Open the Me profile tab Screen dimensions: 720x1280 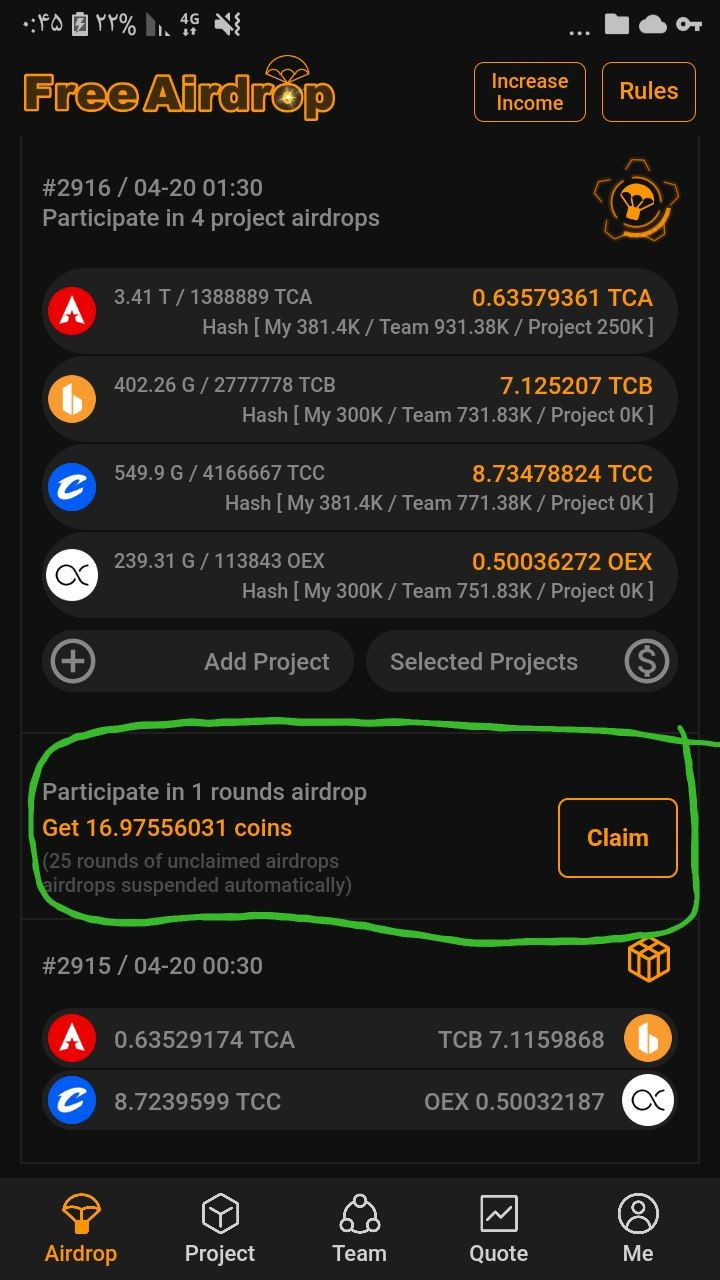(x=638, y=1229)
